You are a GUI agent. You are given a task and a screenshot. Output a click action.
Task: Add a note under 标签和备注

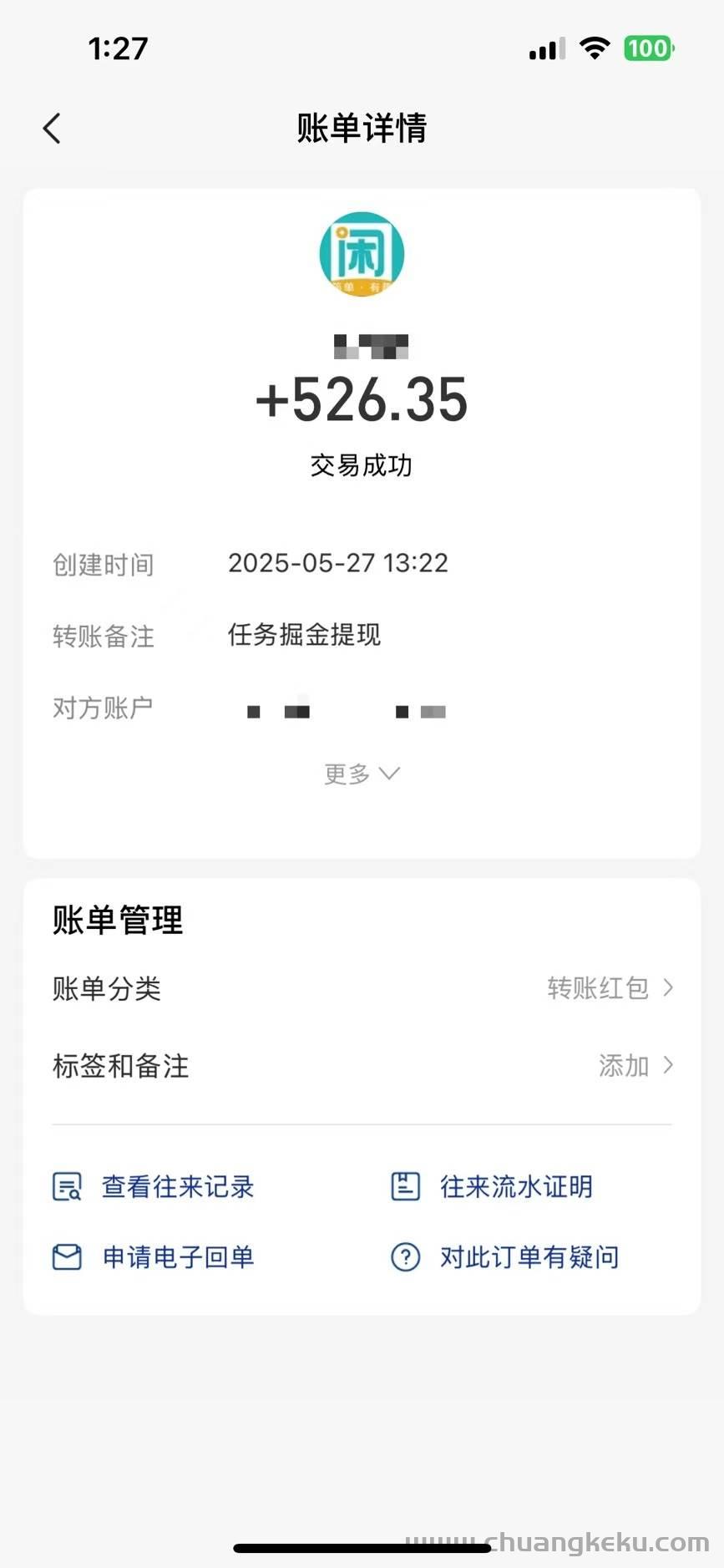point(633,1066)
